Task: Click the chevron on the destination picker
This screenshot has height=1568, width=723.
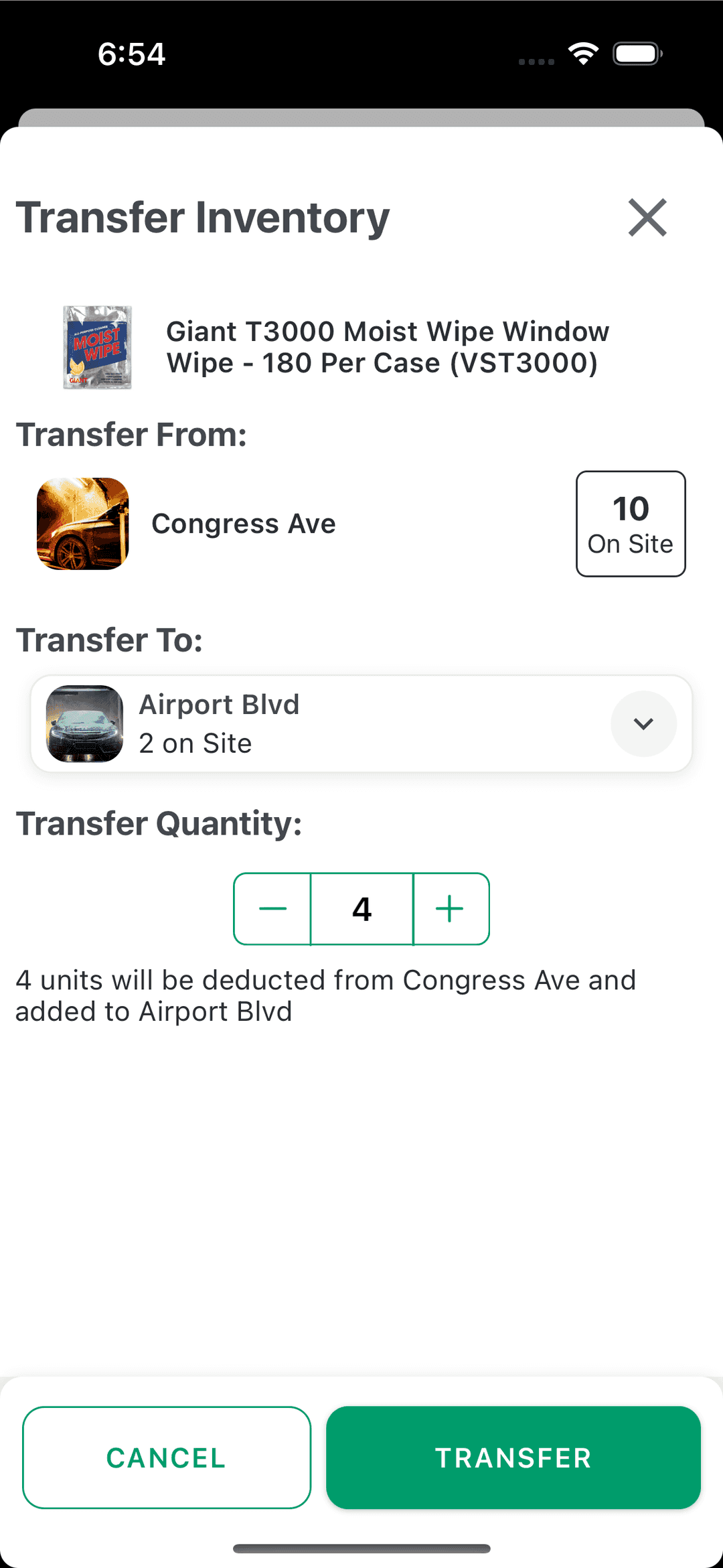Action: tap(643, 723)
